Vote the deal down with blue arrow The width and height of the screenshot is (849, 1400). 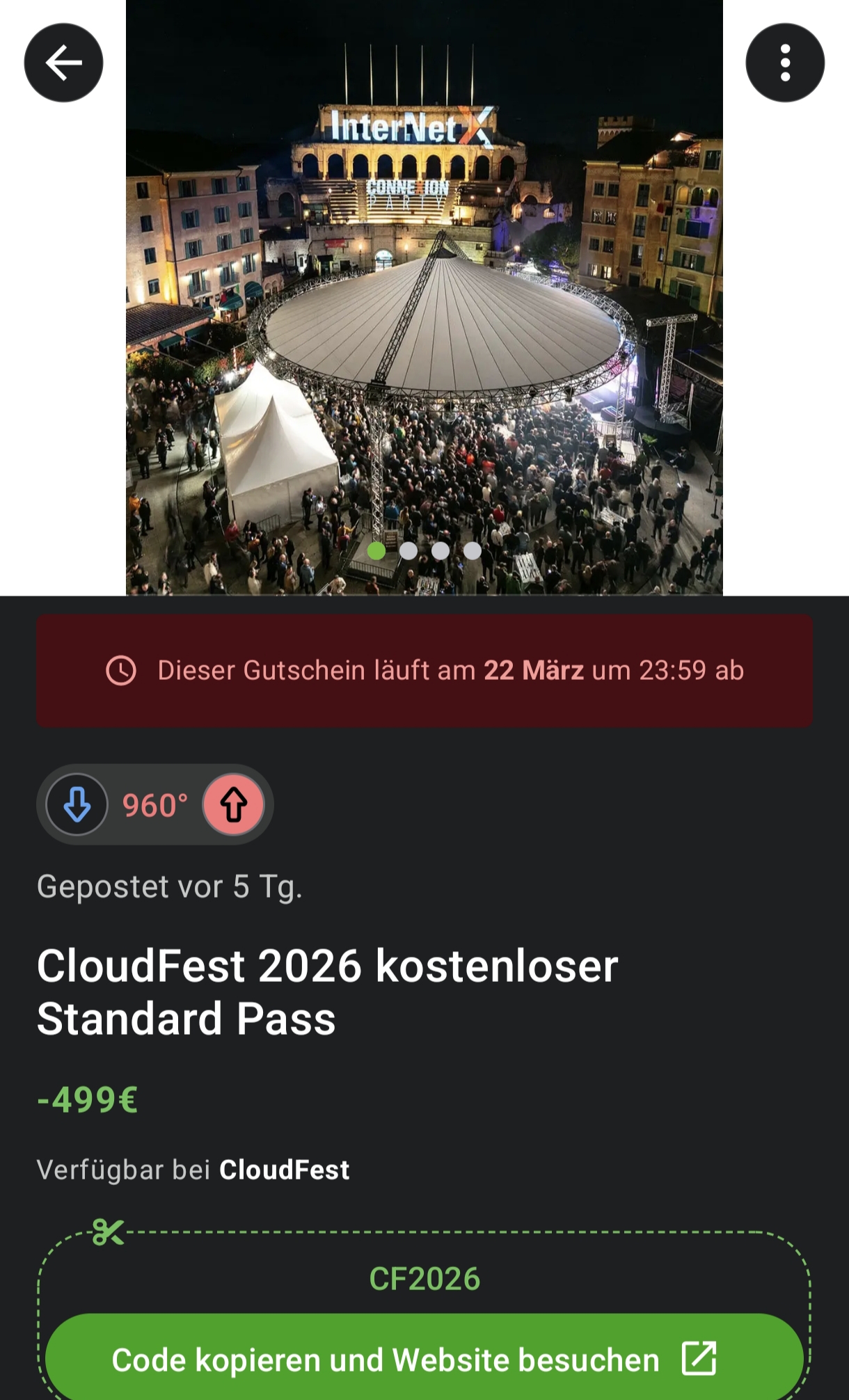pyautogui.click(x=77, y=804)
